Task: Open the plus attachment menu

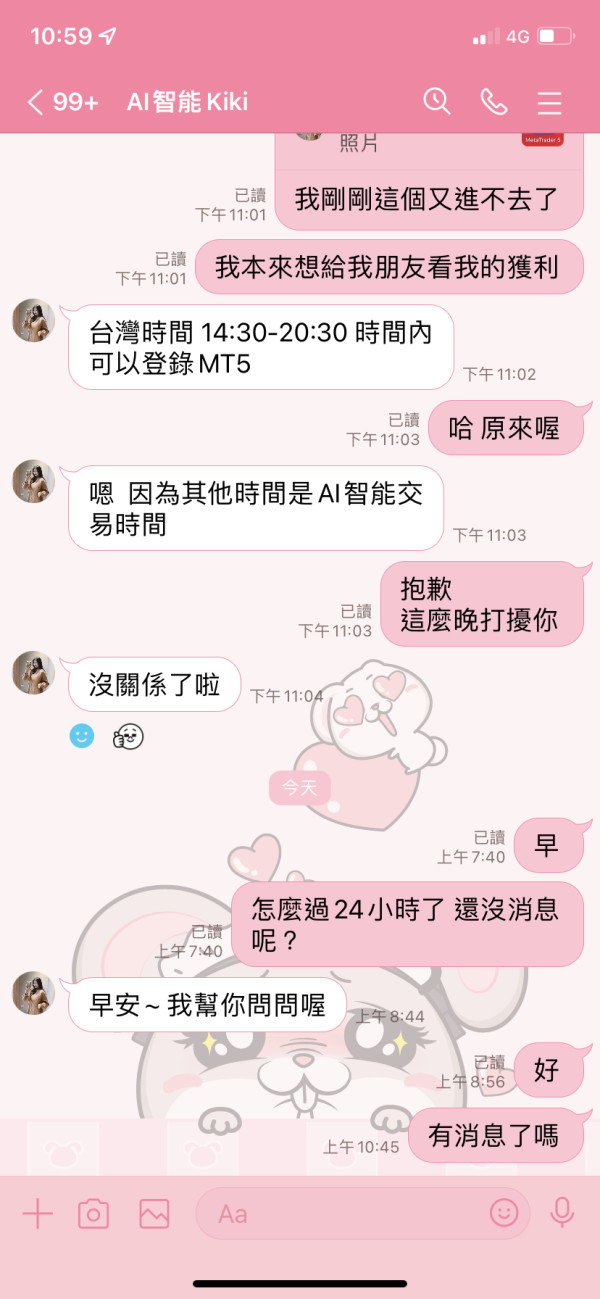Action: pos(37,1214)
